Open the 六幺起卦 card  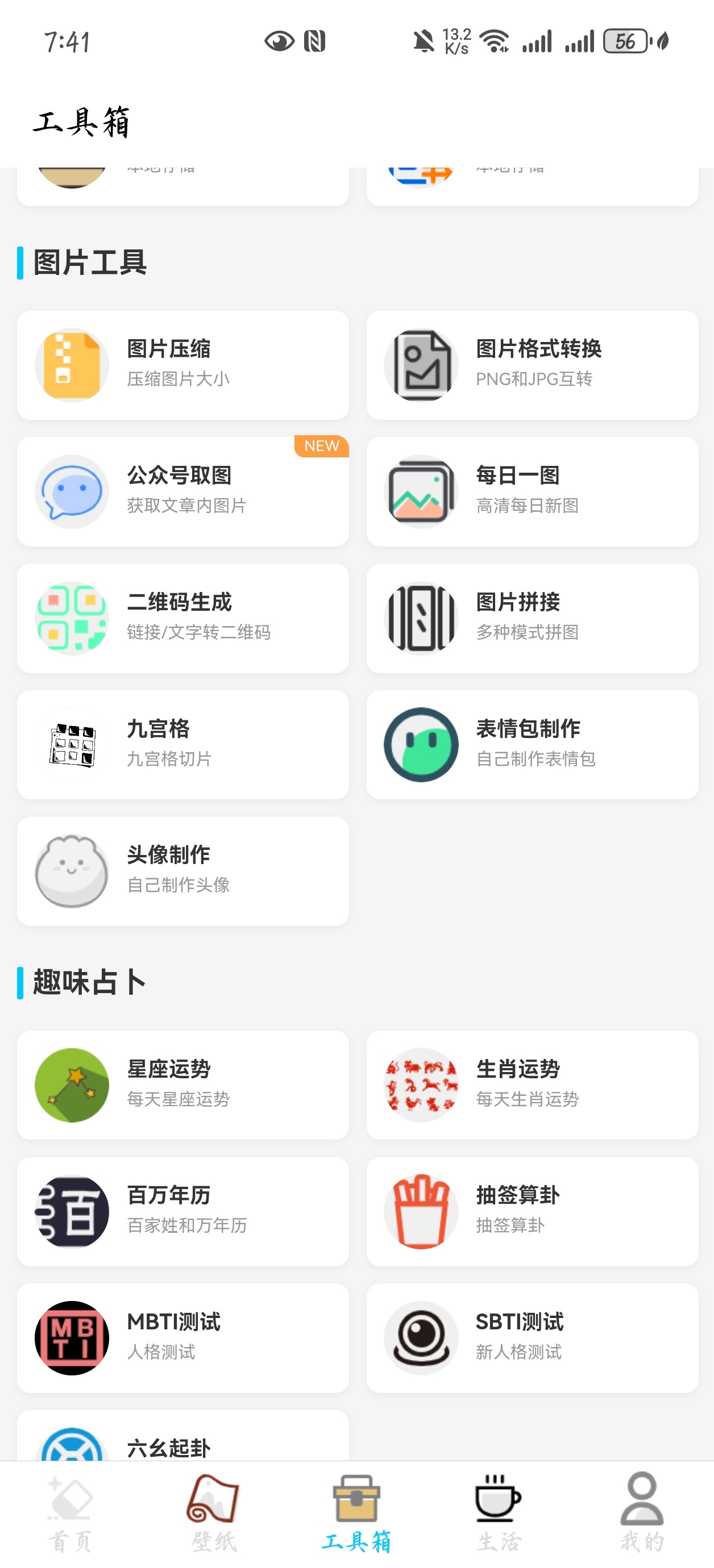[183, 1435]
